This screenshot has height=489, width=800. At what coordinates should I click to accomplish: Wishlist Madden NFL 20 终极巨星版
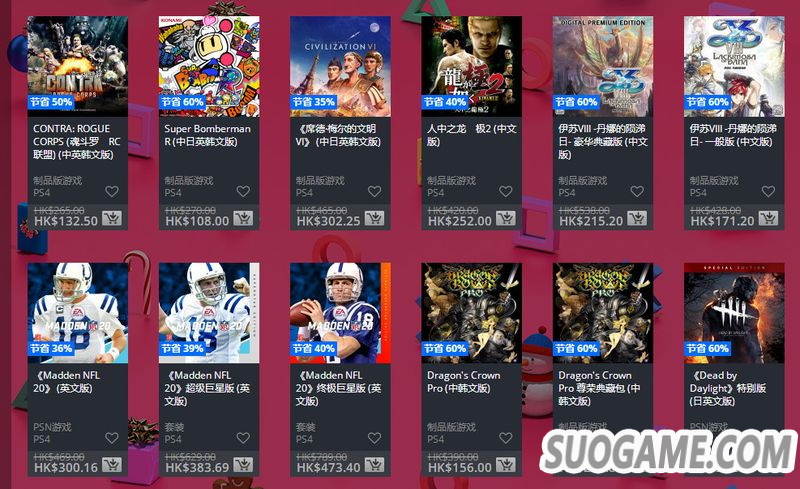(374, 438)
